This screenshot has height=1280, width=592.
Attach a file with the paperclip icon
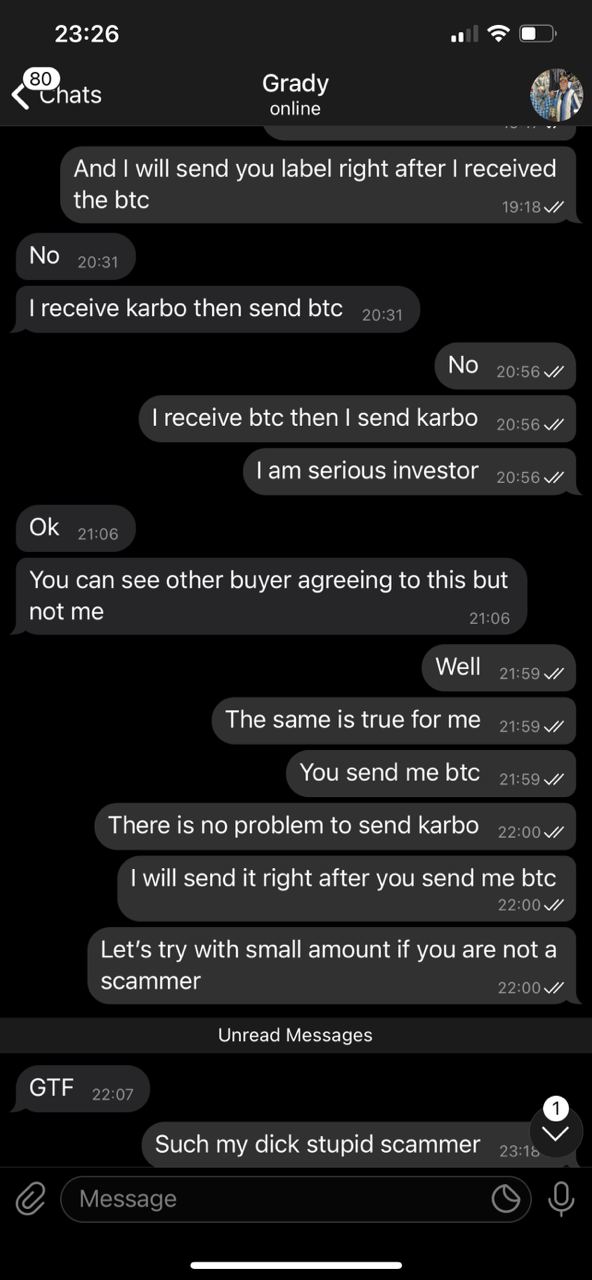pos(31,1199)
